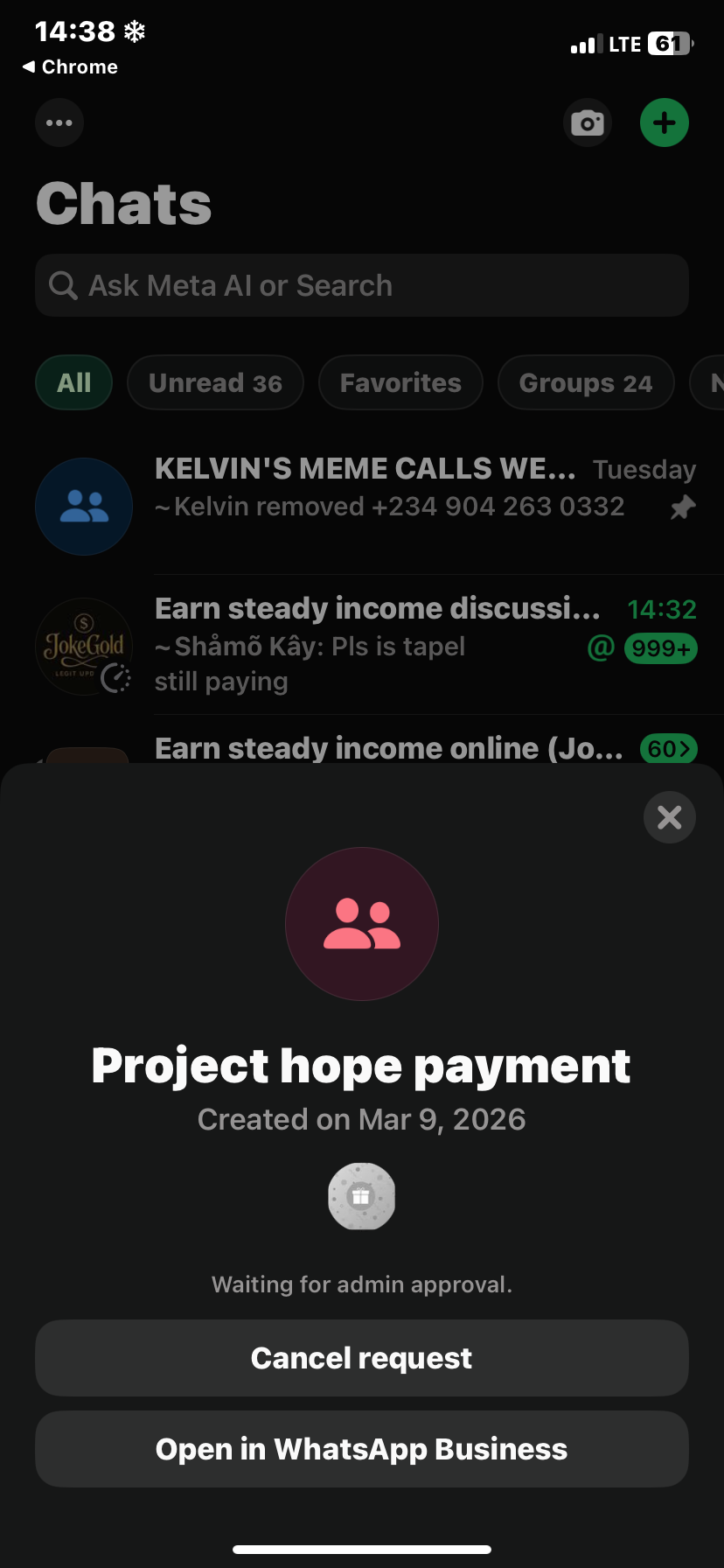This screenshot has width=724, height=1568.
Task: Select the All filter chip
Action: [x=74, y=382]
